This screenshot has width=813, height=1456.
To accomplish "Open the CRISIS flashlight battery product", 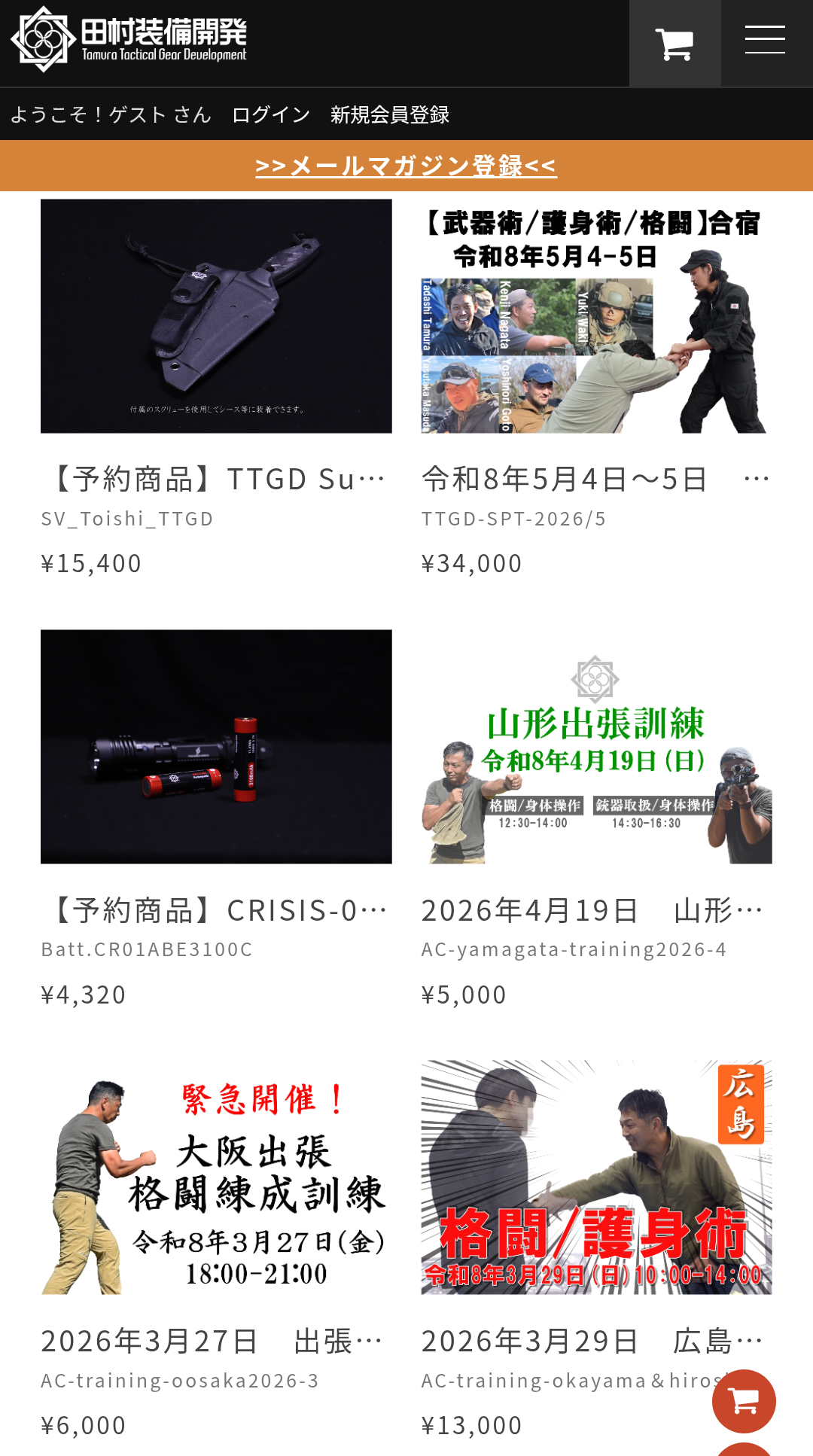I will 216,747.
